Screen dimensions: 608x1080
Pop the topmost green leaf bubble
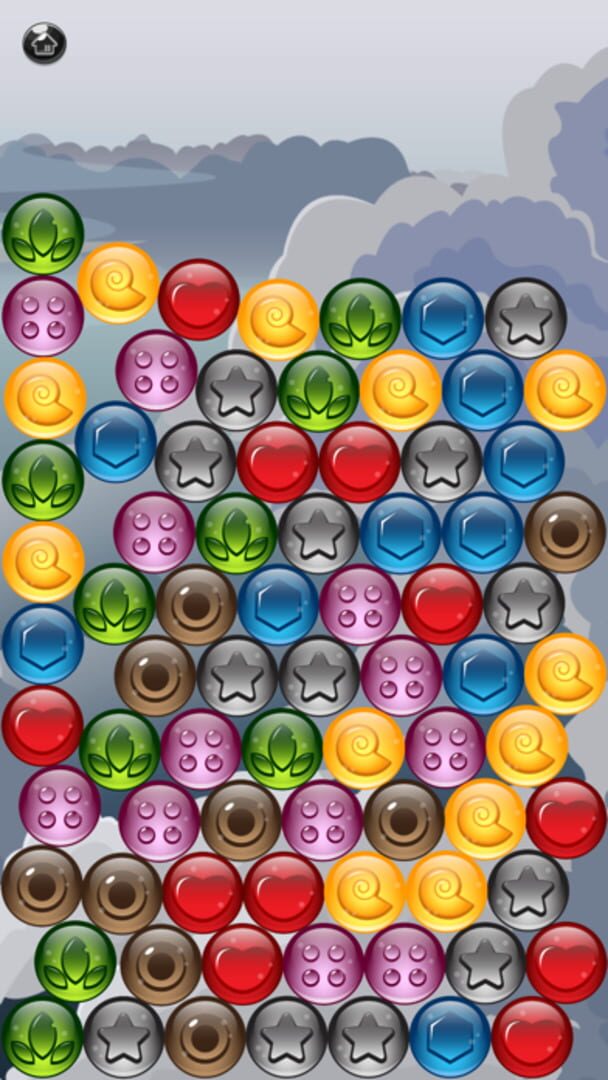tap(42, 234)
